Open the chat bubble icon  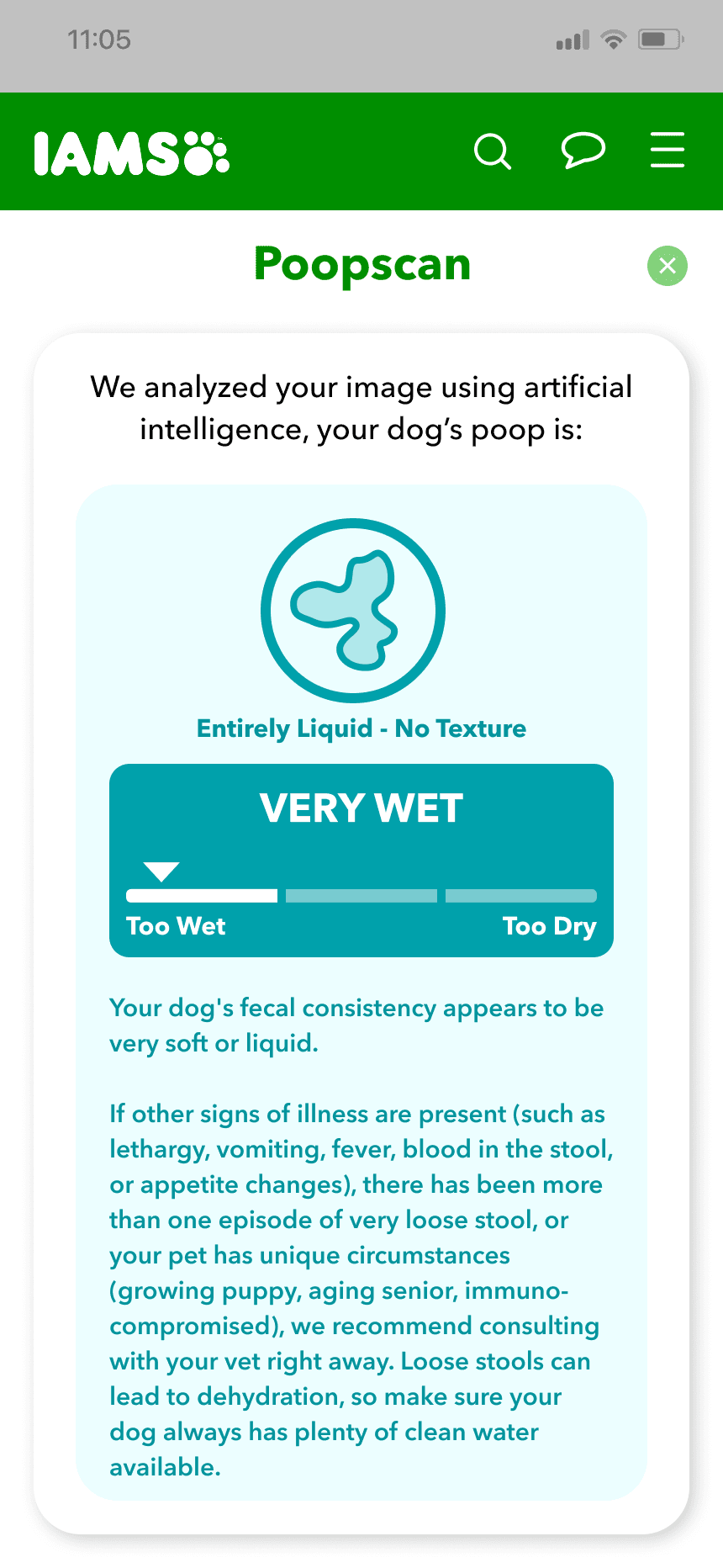583,151
